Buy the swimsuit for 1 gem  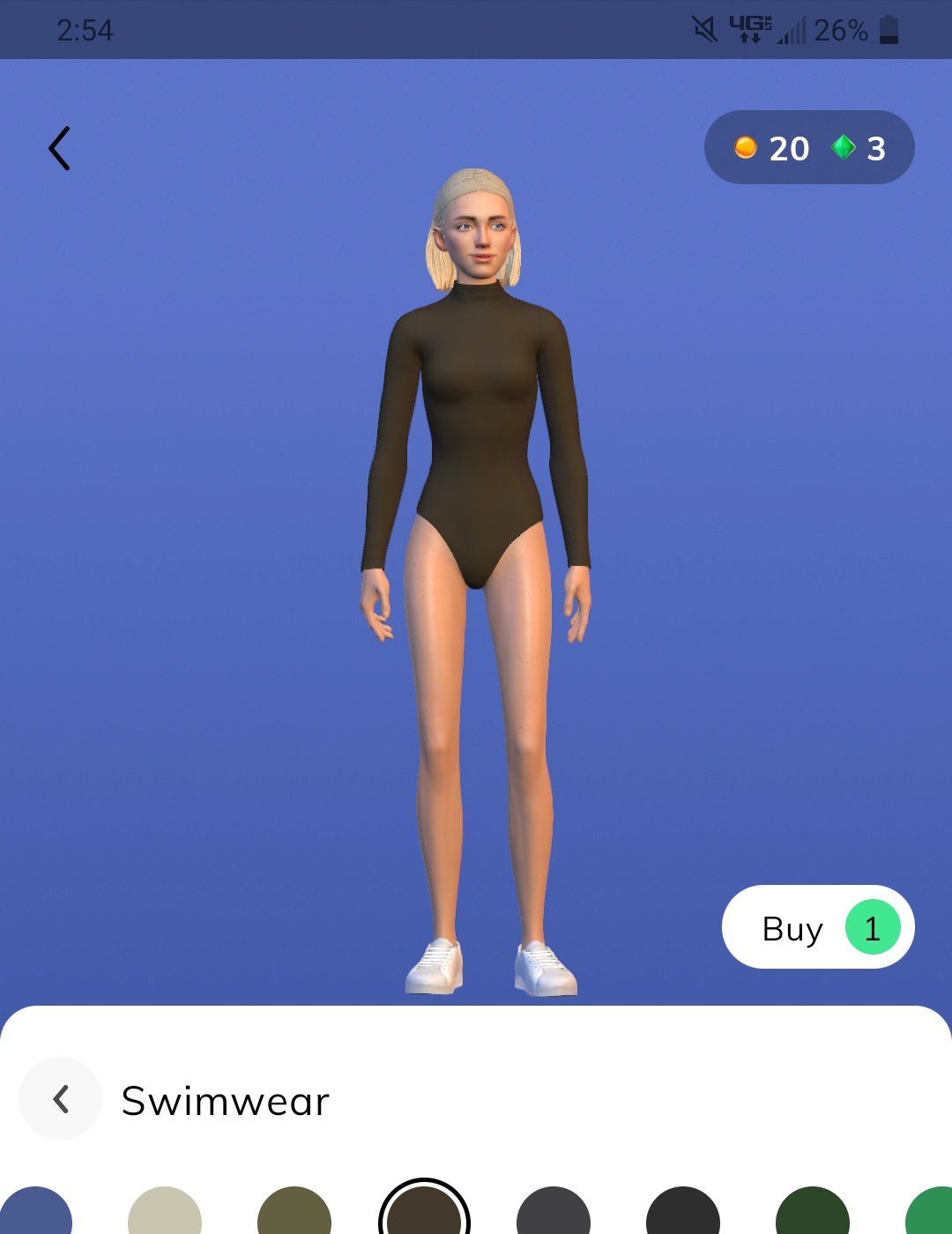817,927
